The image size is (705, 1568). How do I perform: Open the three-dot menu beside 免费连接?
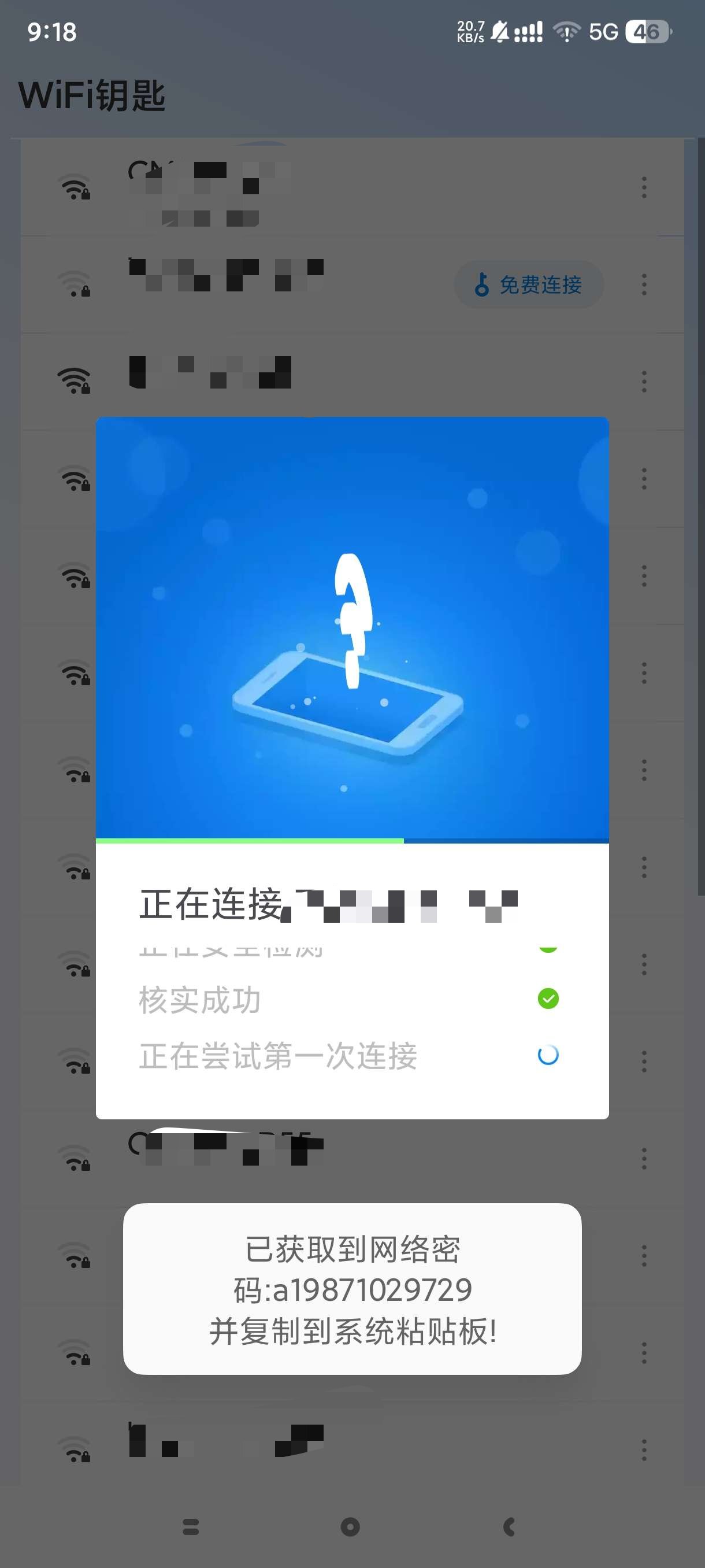click(x=644, y=284)
